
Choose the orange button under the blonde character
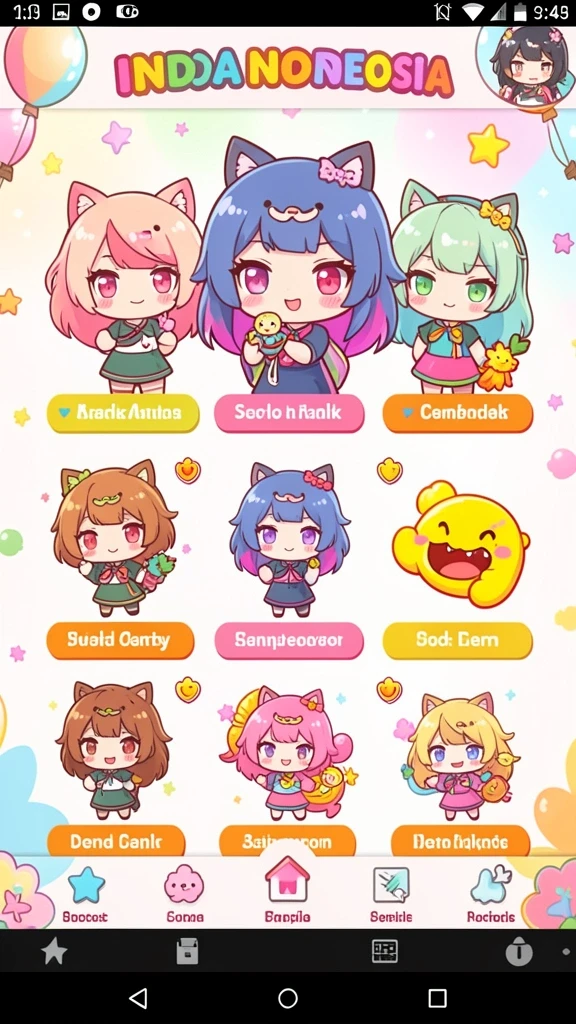coord(460,841)
